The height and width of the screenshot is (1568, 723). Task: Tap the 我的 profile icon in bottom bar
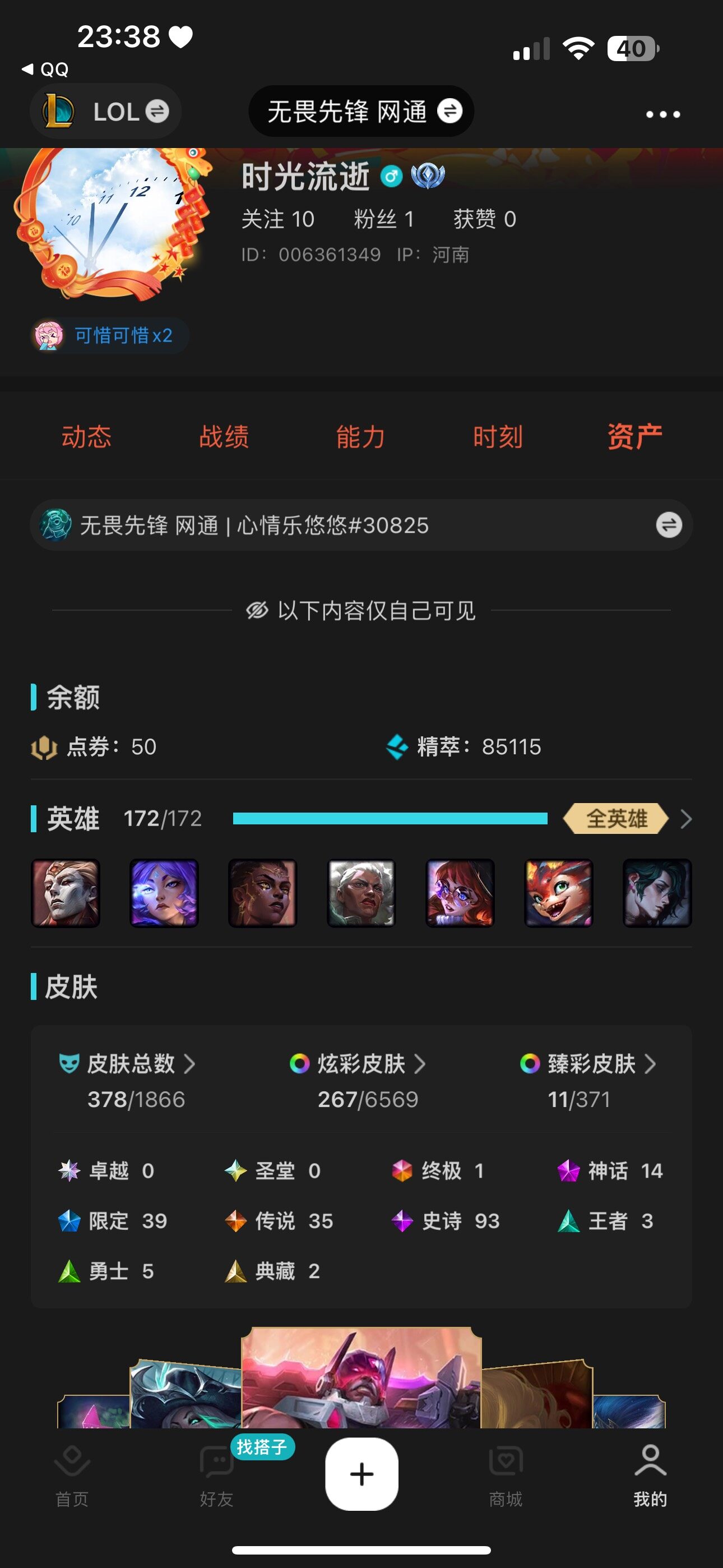coord(650,1459)
